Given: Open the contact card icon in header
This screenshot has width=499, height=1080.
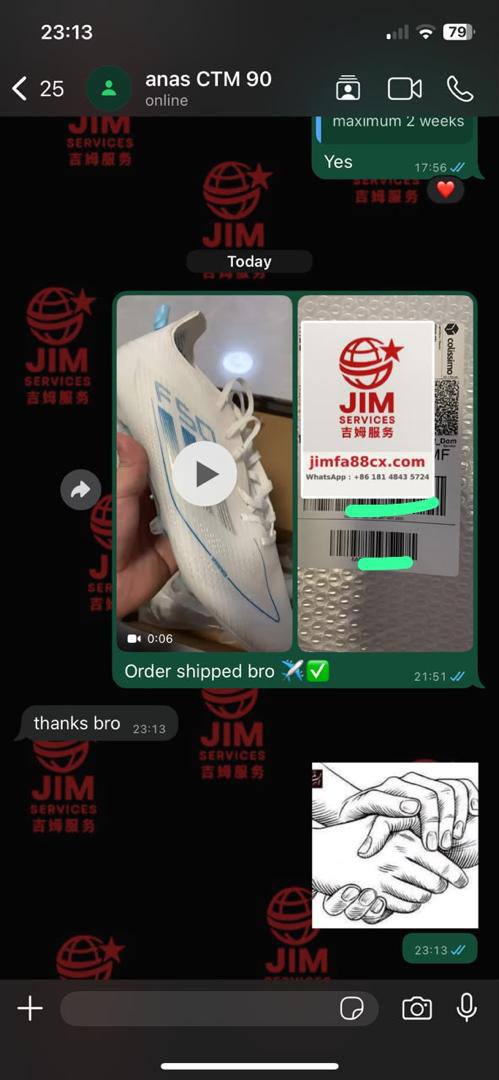Looking at the screenshot, I should click(348, 89).
